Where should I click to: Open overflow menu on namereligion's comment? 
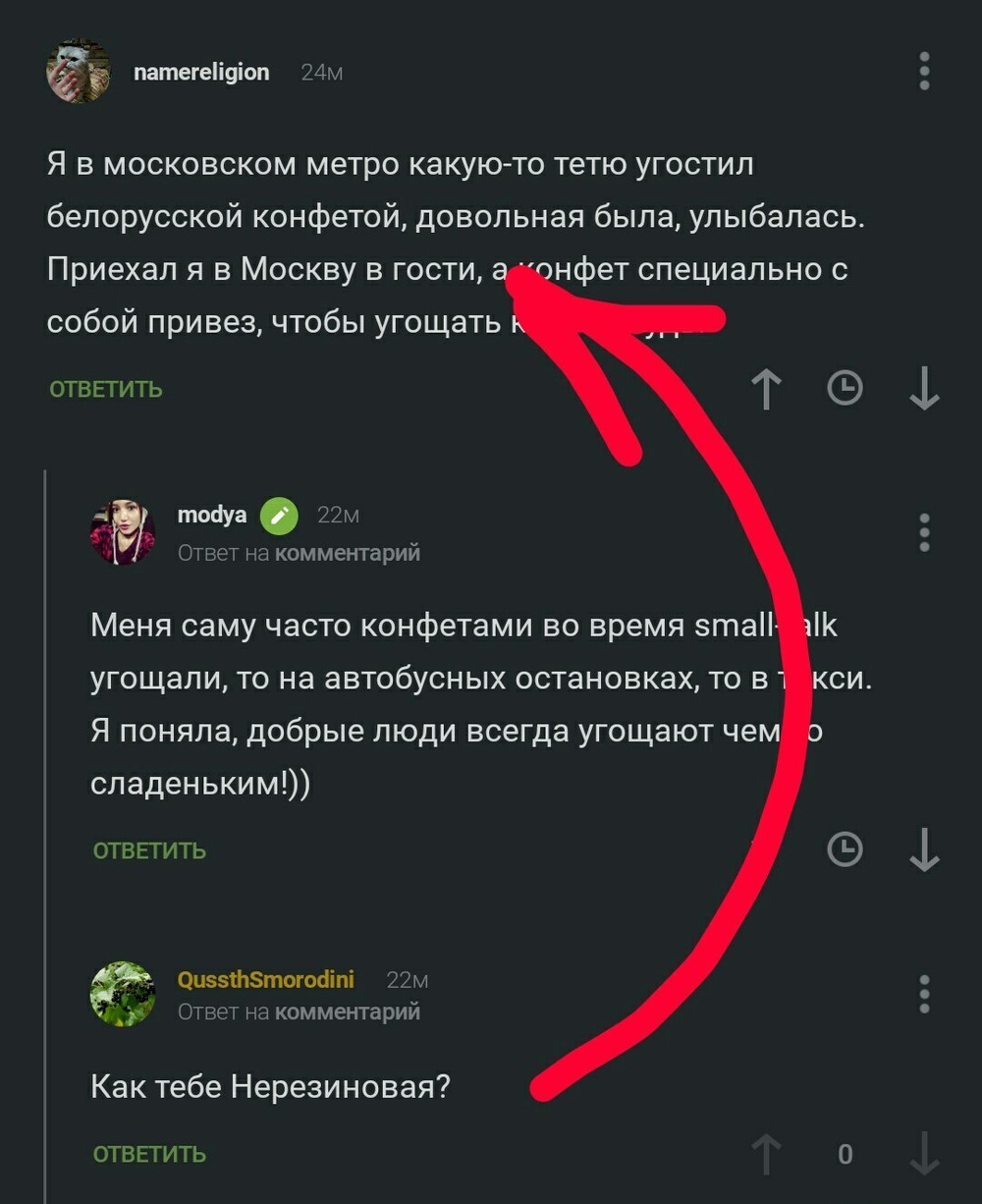tap(924, 72)
